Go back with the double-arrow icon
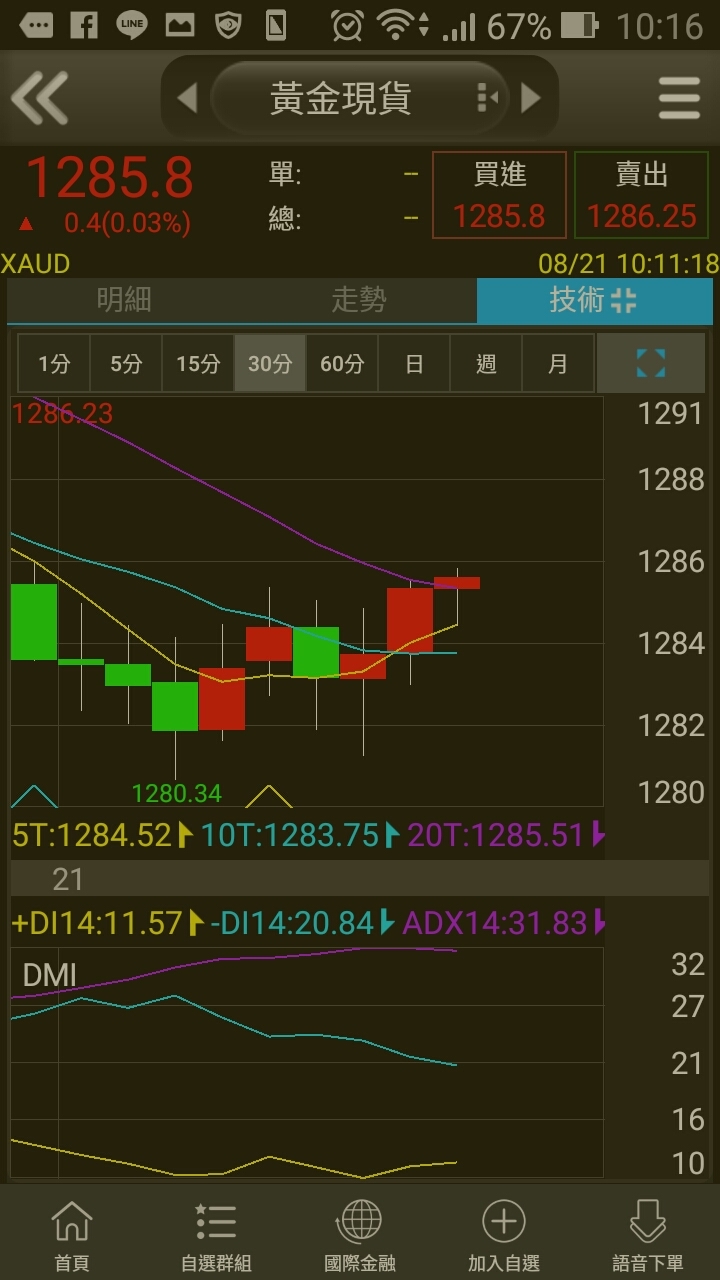The height and width of the screenshot is (1280, 720). pos(40,98)
